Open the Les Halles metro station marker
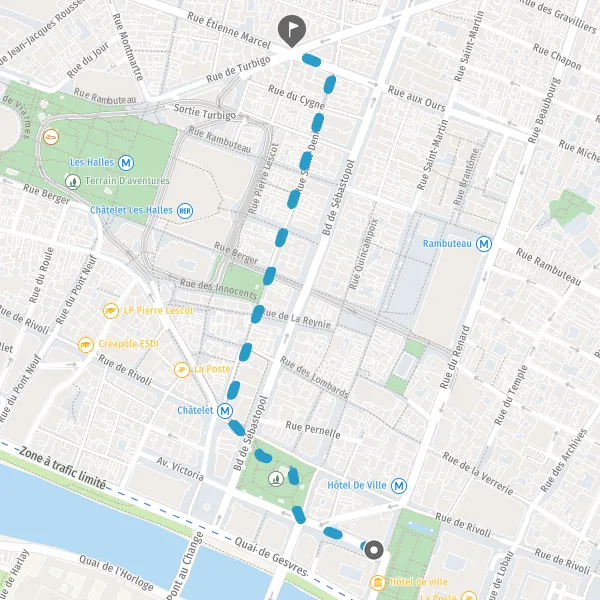The width and height of the screenshot is (600, 600). pos(126,163)
